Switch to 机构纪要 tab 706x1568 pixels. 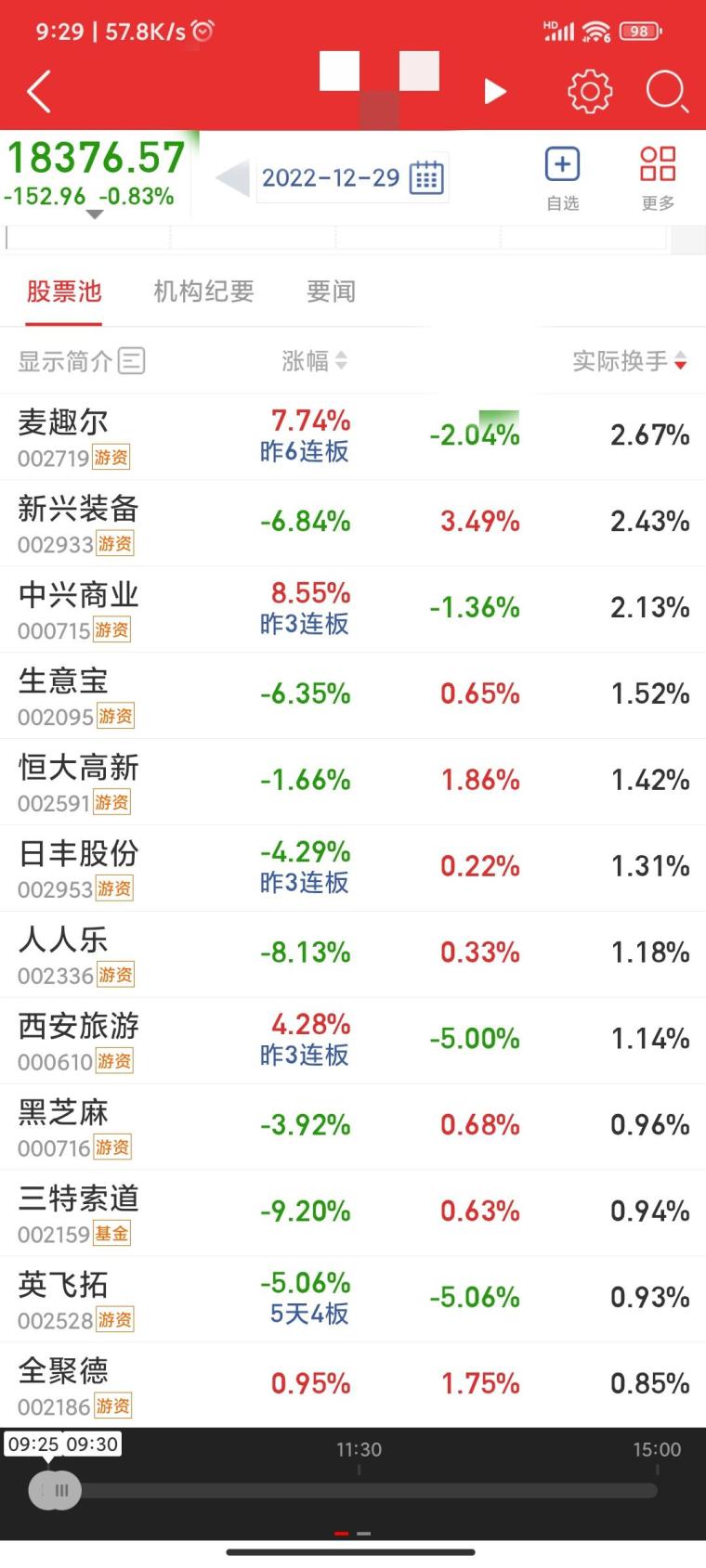203,292
